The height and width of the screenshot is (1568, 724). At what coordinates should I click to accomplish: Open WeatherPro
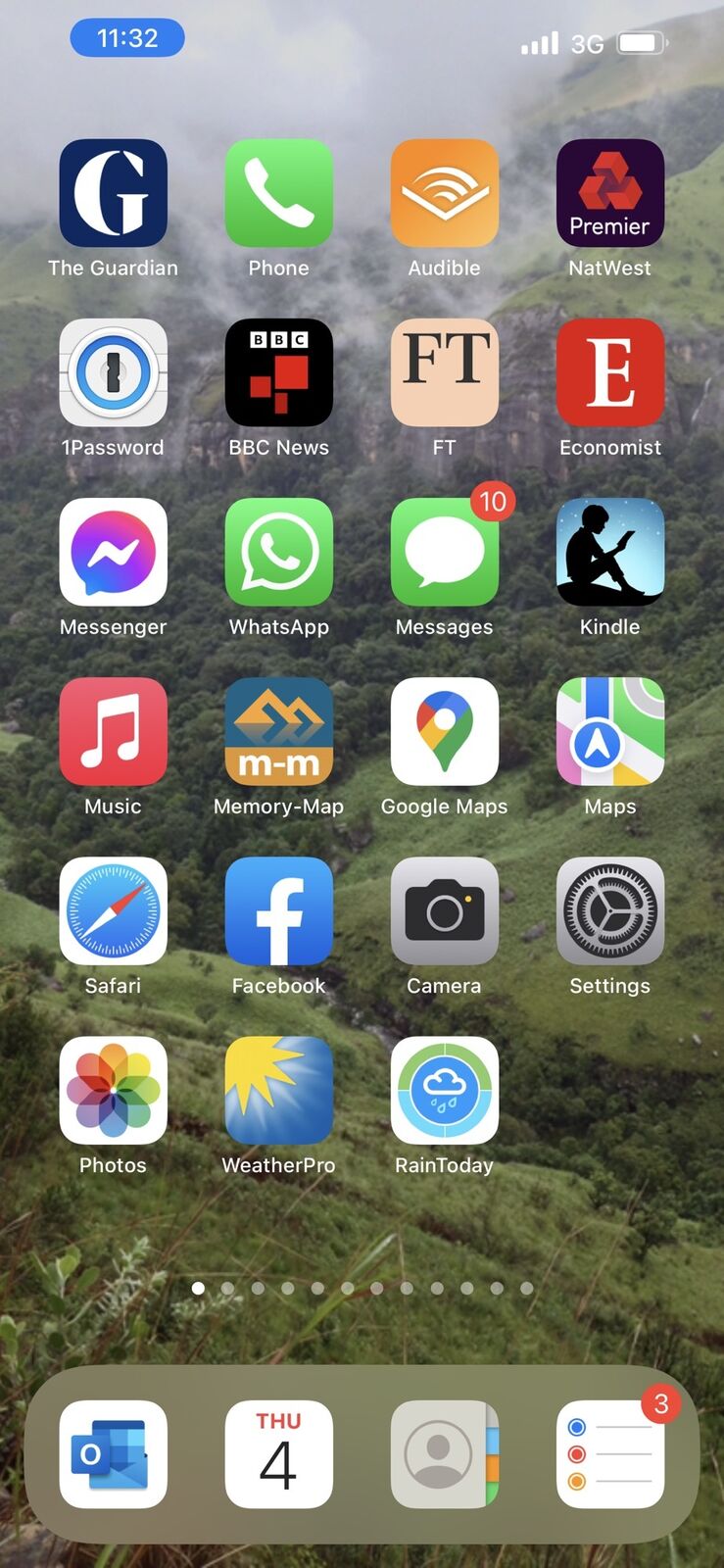point(278,1090)
